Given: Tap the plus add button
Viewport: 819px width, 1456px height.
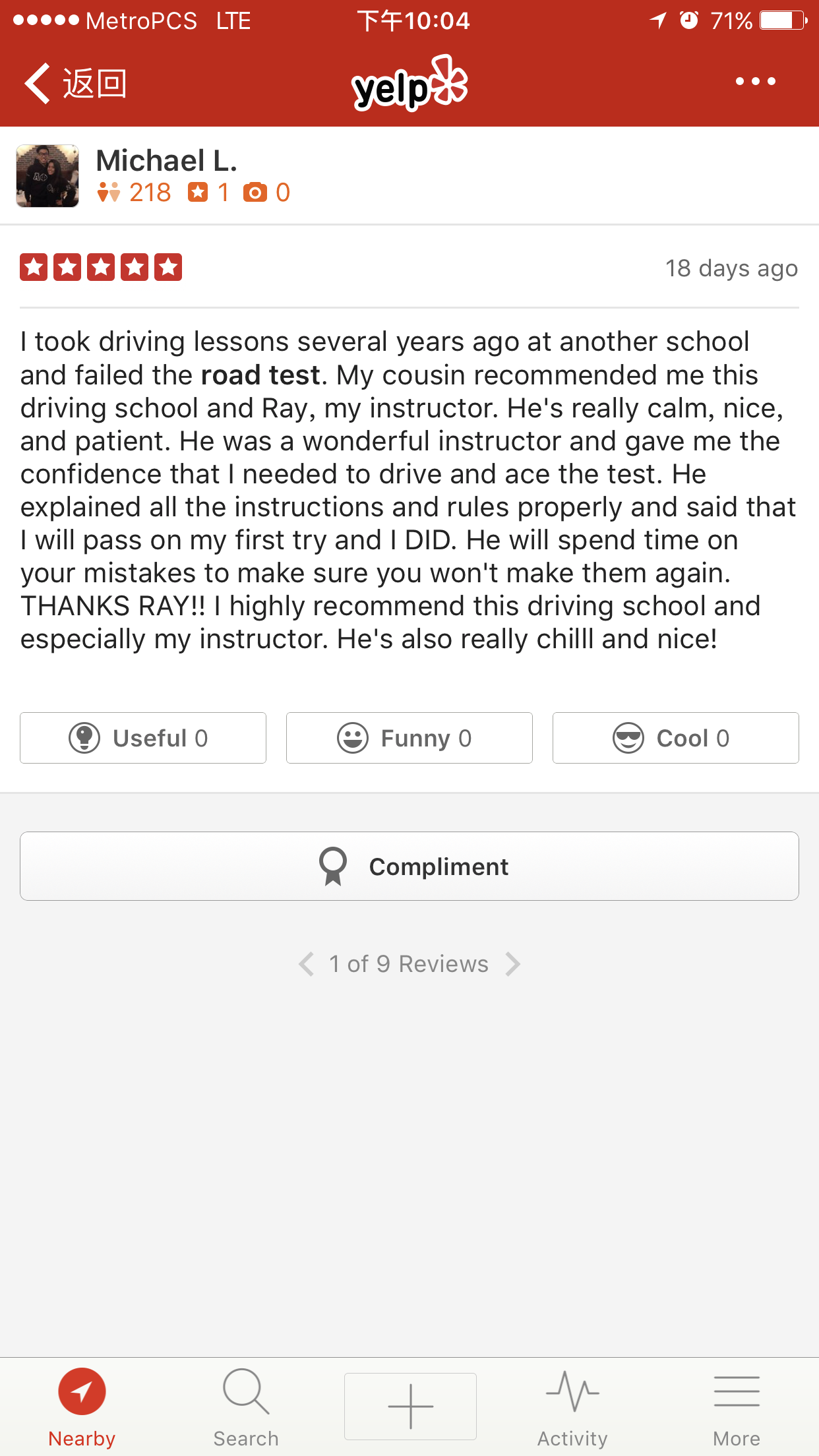Looking at the screenshot, I should point(410,1407).
